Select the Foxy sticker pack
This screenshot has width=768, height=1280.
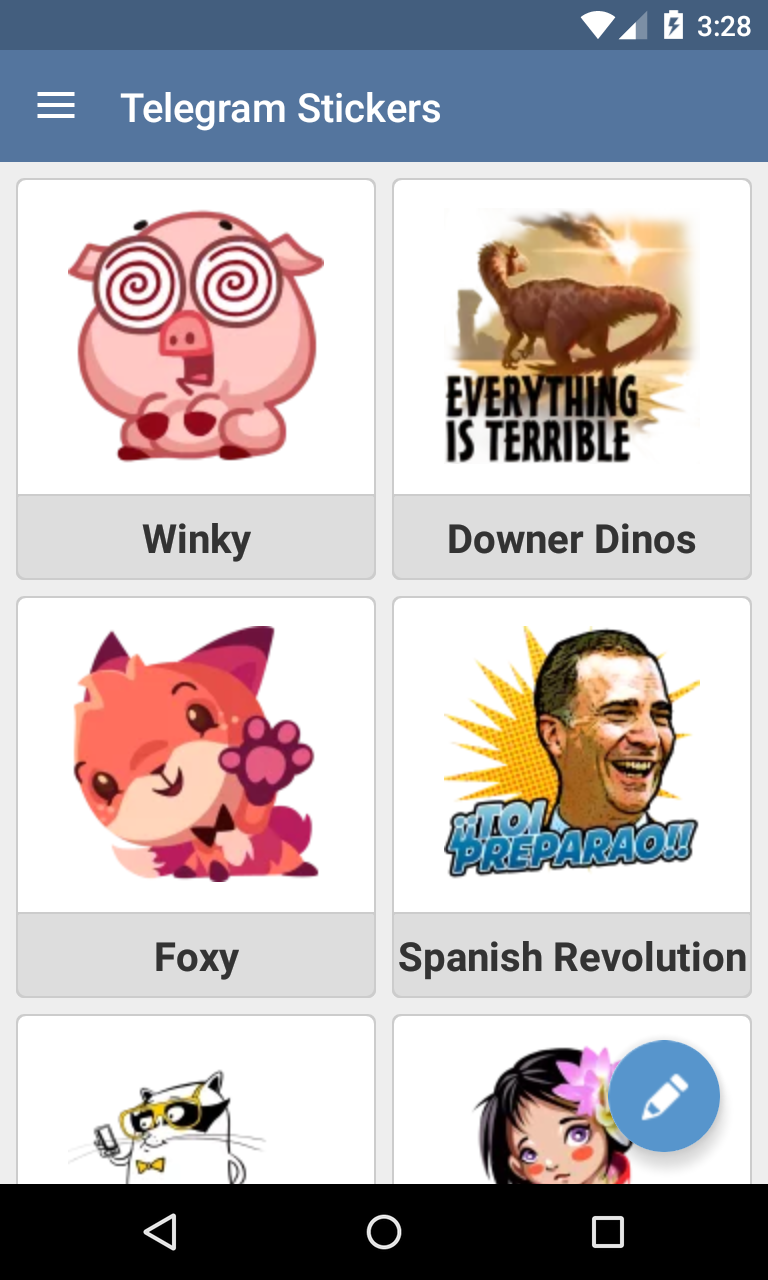(x=196, y=796)
